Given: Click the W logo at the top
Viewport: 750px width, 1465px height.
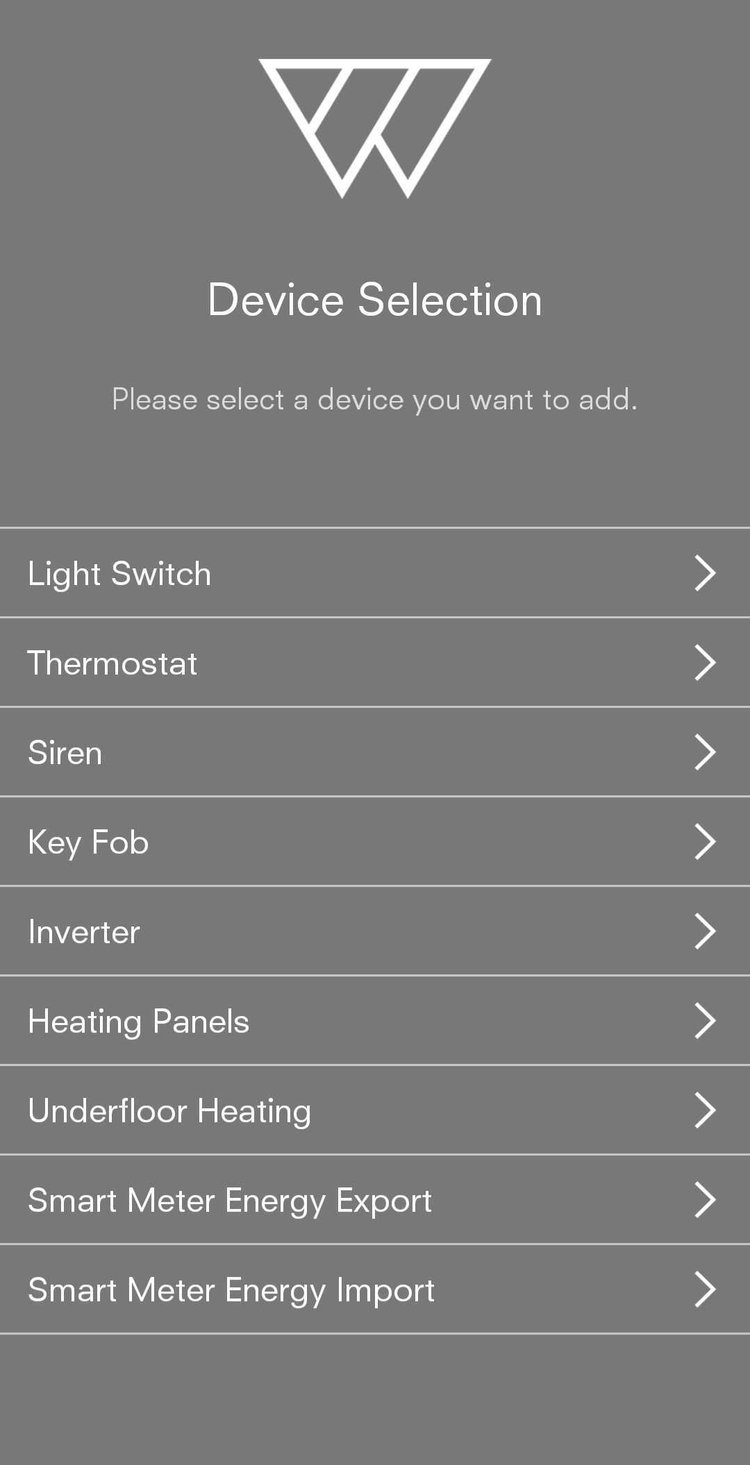Looking at the screenshot, I should point(375,128).
